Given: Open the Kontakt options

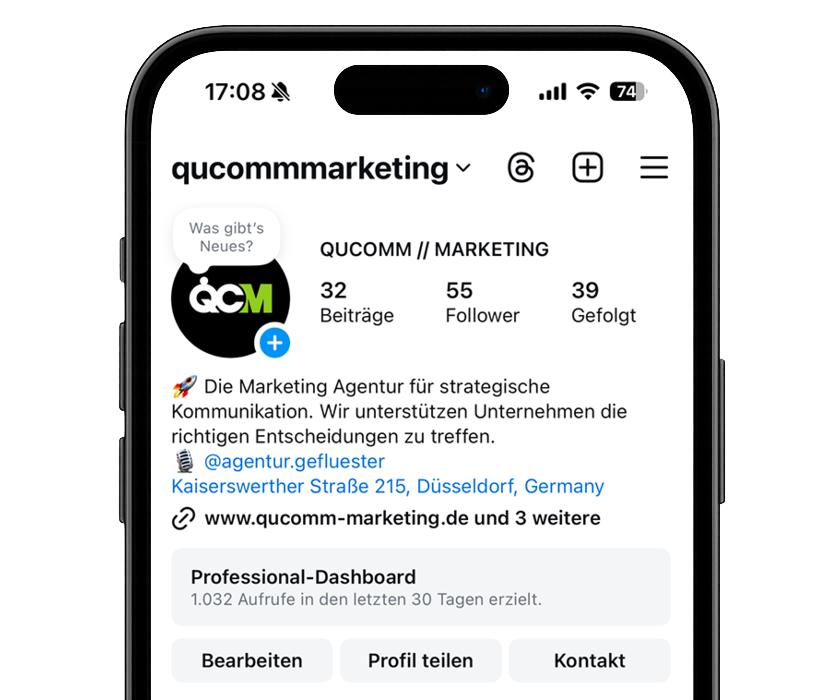Looking at the screenshot, I should click(589, 661).
